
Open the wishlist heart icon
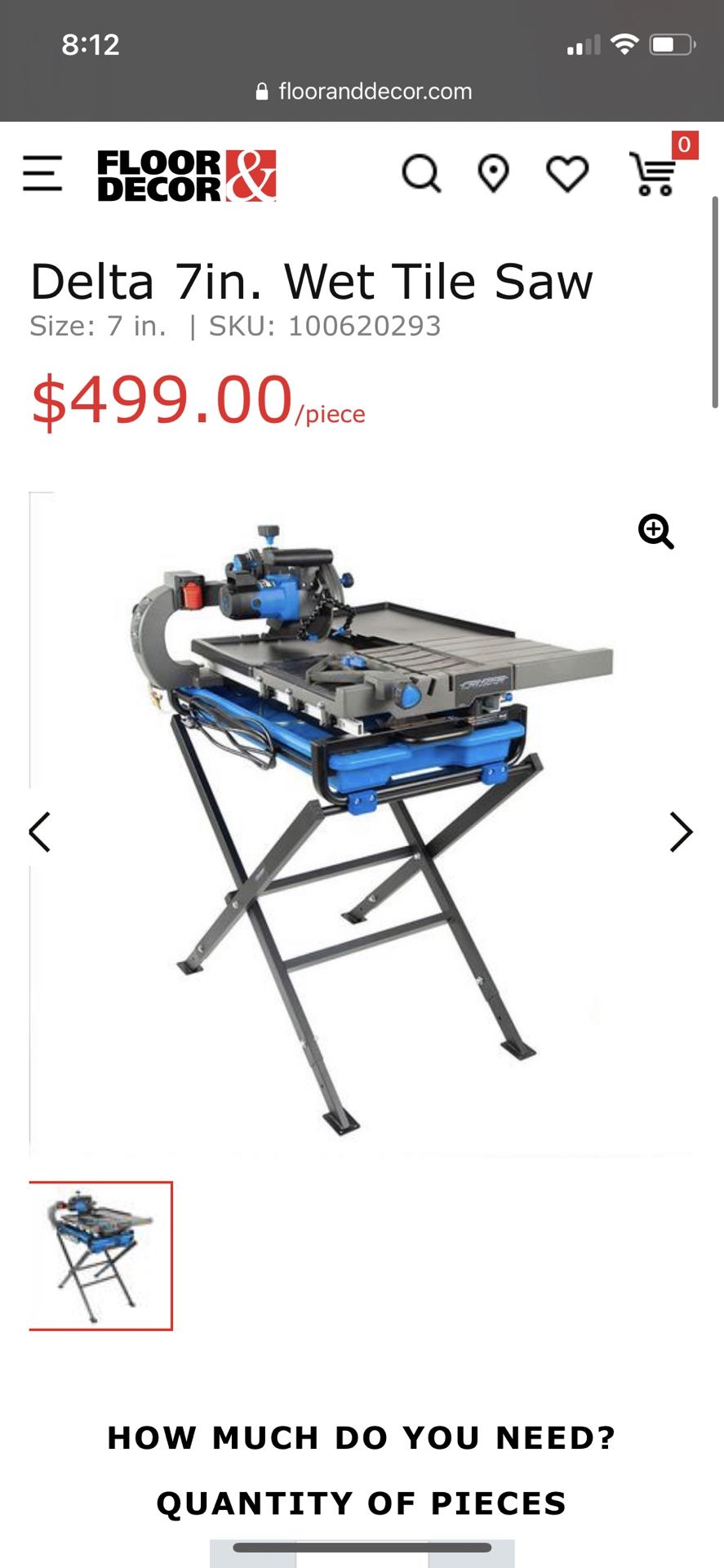coord(567,174)
